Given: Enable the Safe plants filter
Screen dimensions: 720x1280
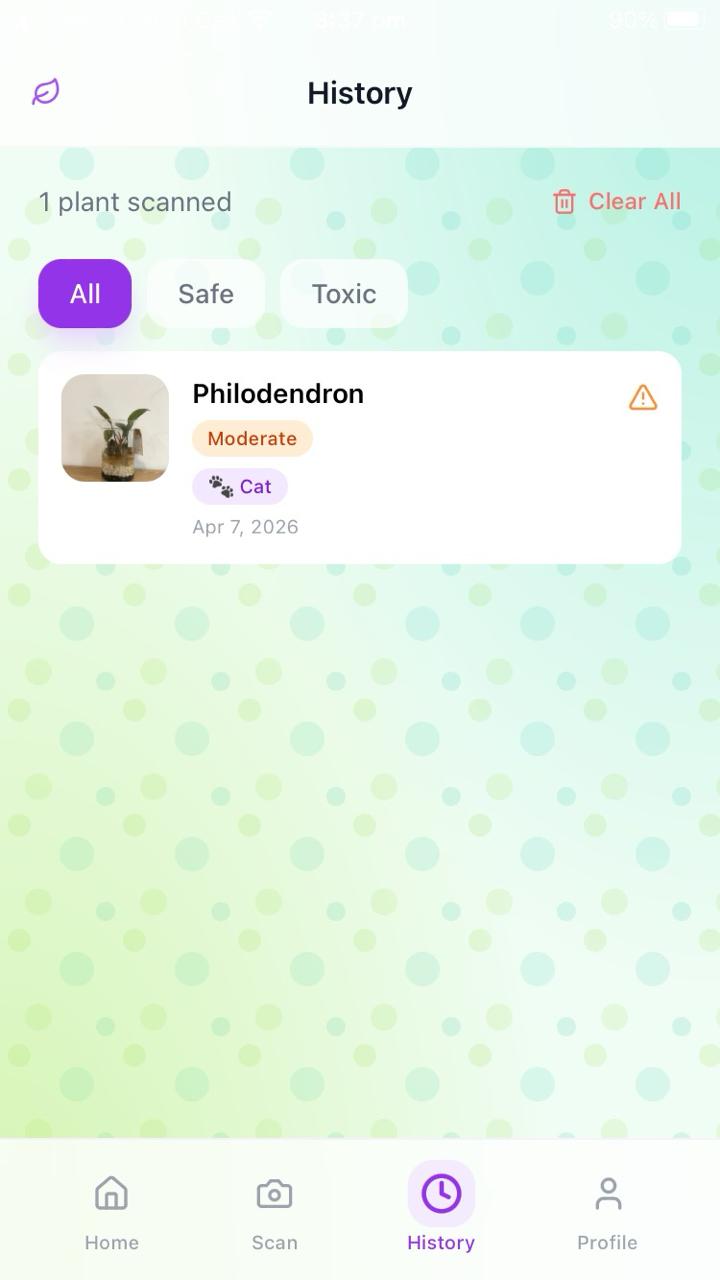Looking at the screenshot, I should coord(205,293).
